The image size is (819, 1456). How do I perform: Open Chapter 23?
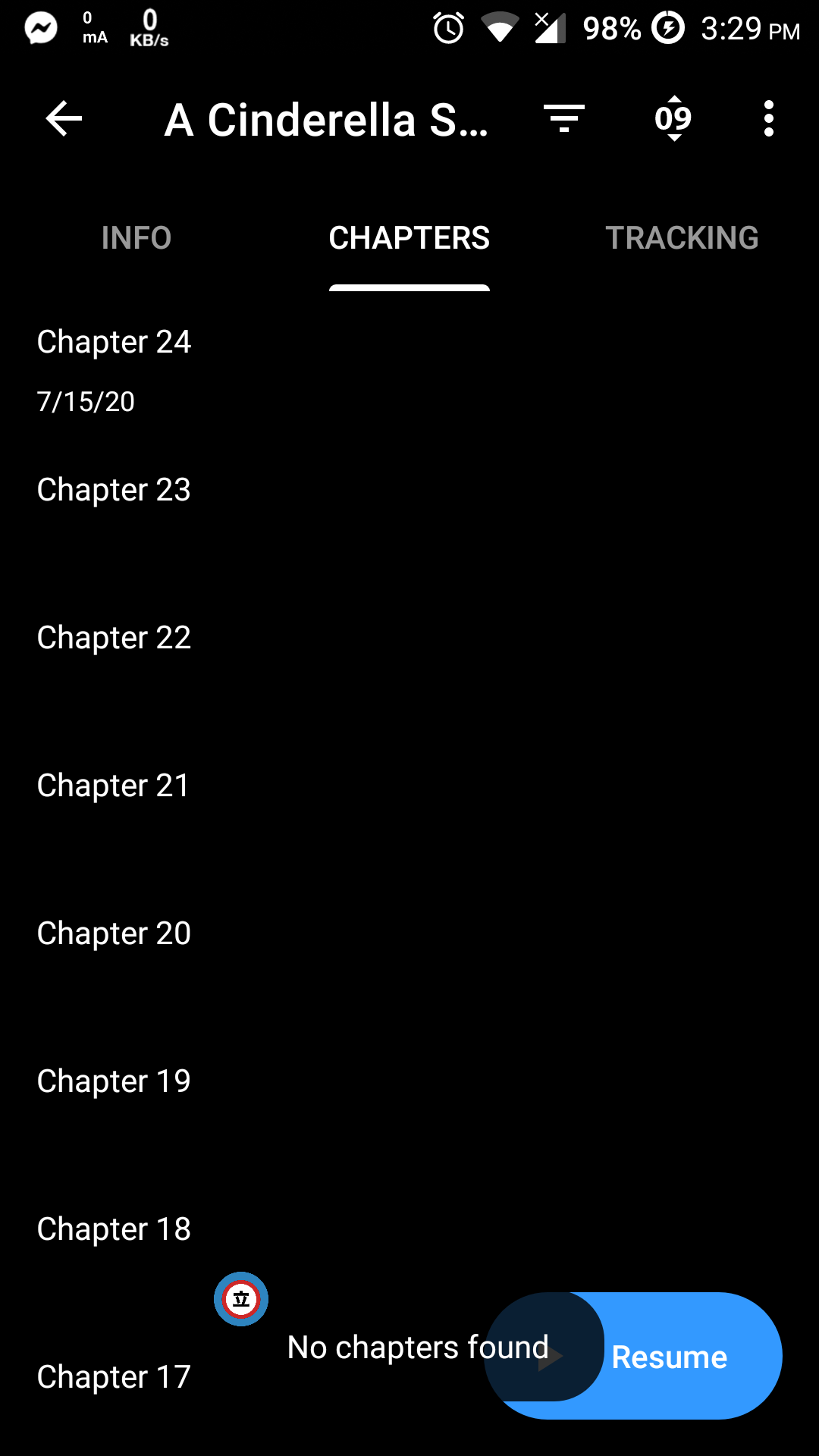409,519
